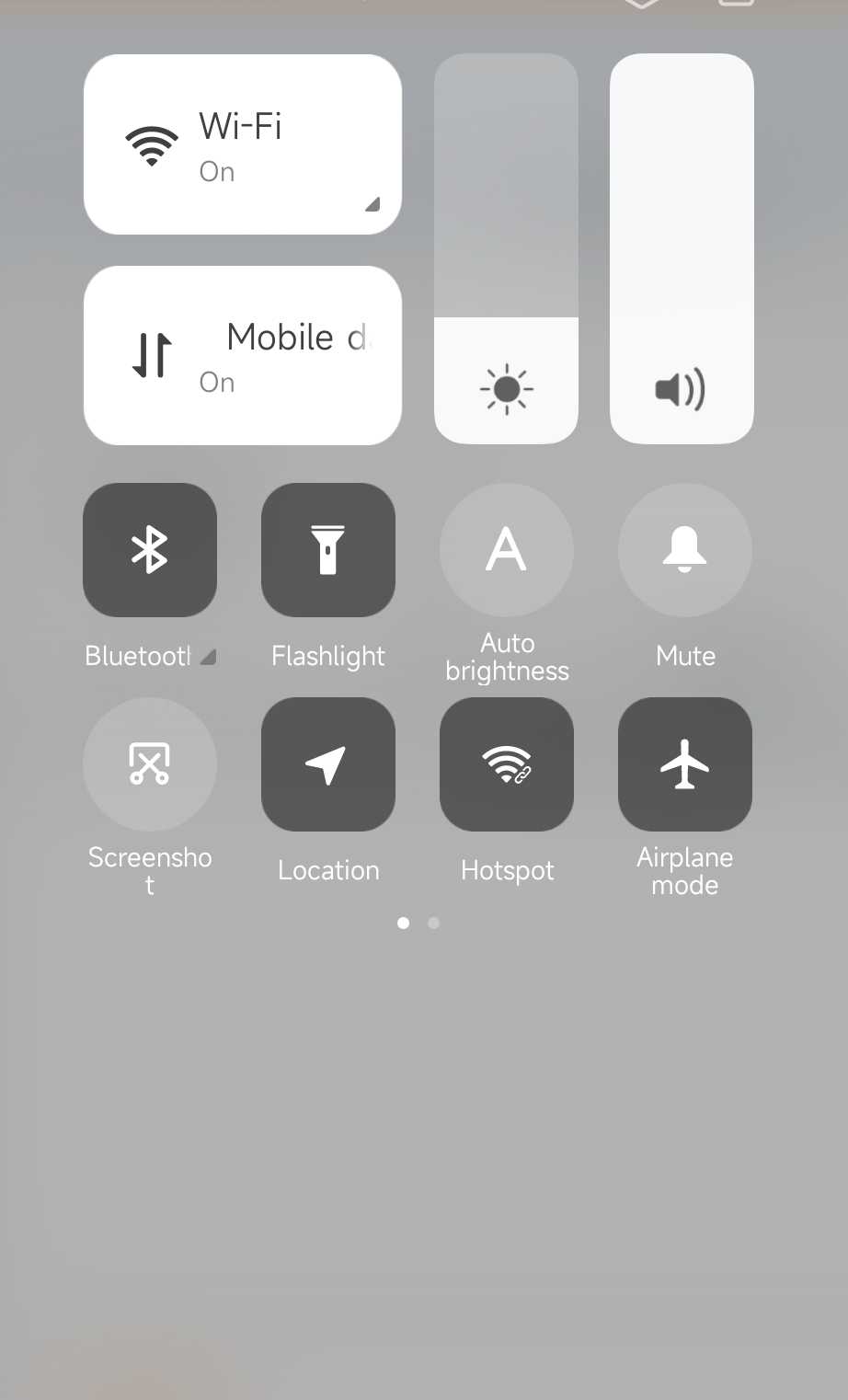Toggle the Airplane mode tile
The width and height of the screenshot is (848, 1400).
click(x=685, y=764)
